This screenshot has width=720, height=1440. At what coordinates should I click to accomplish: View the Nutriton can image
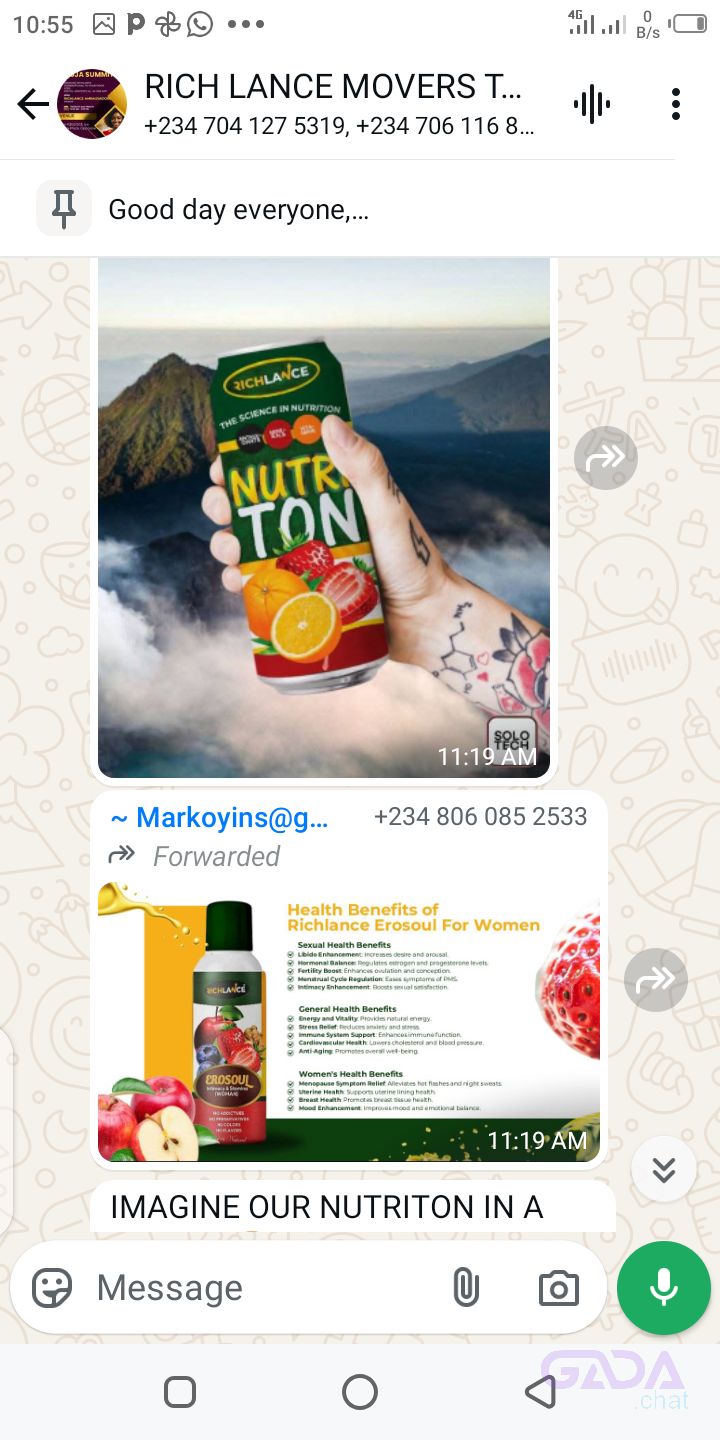323,517
